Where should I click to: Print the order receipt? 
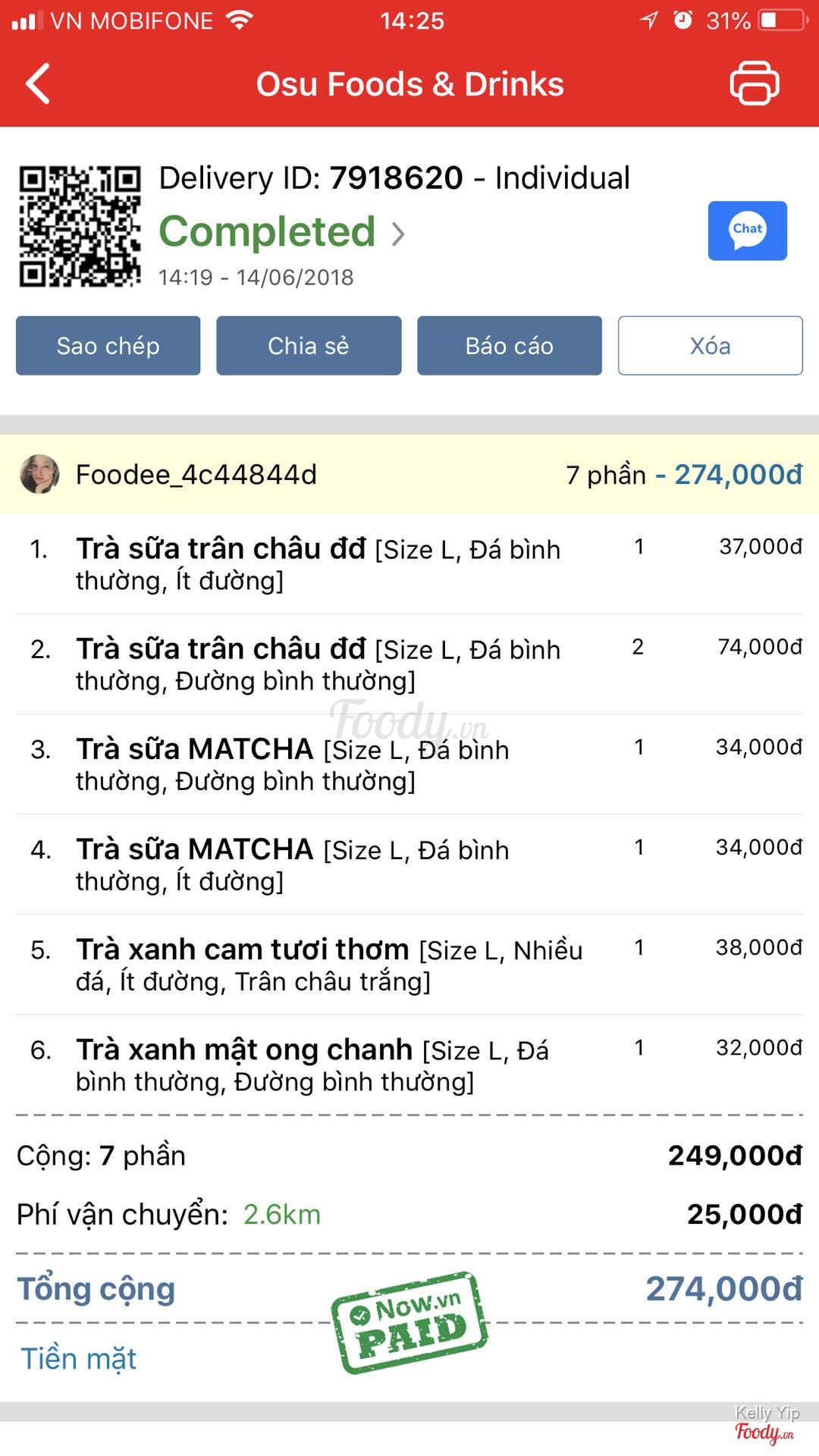click(x=754, y=83)
